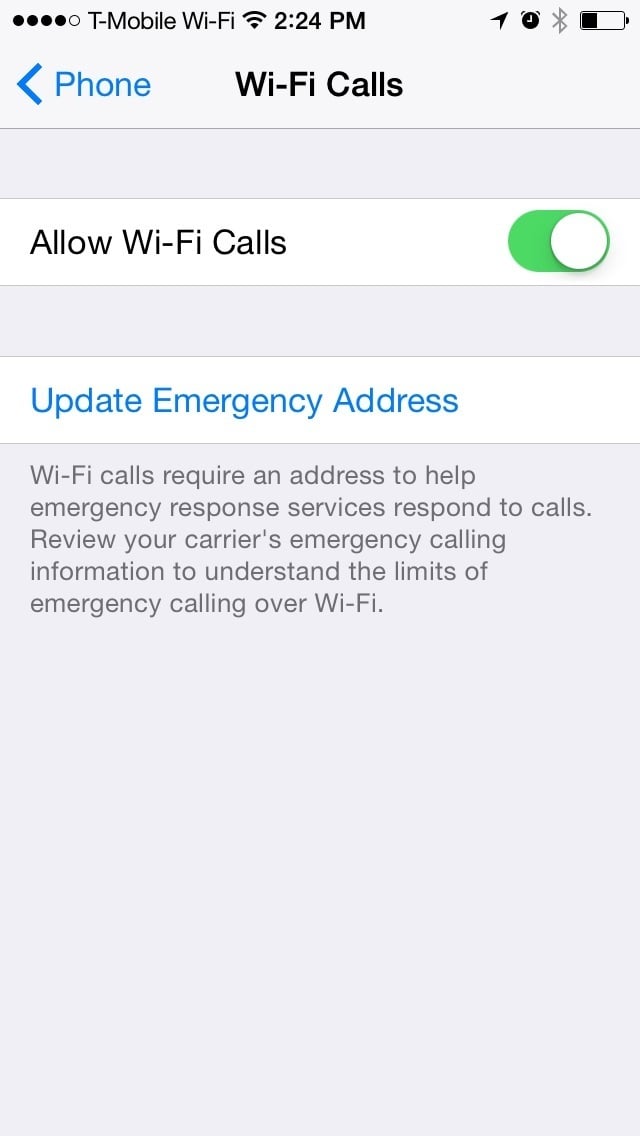640x1136 pixels.
Task: Go back to Phone settings
Action: coord(84,85)
